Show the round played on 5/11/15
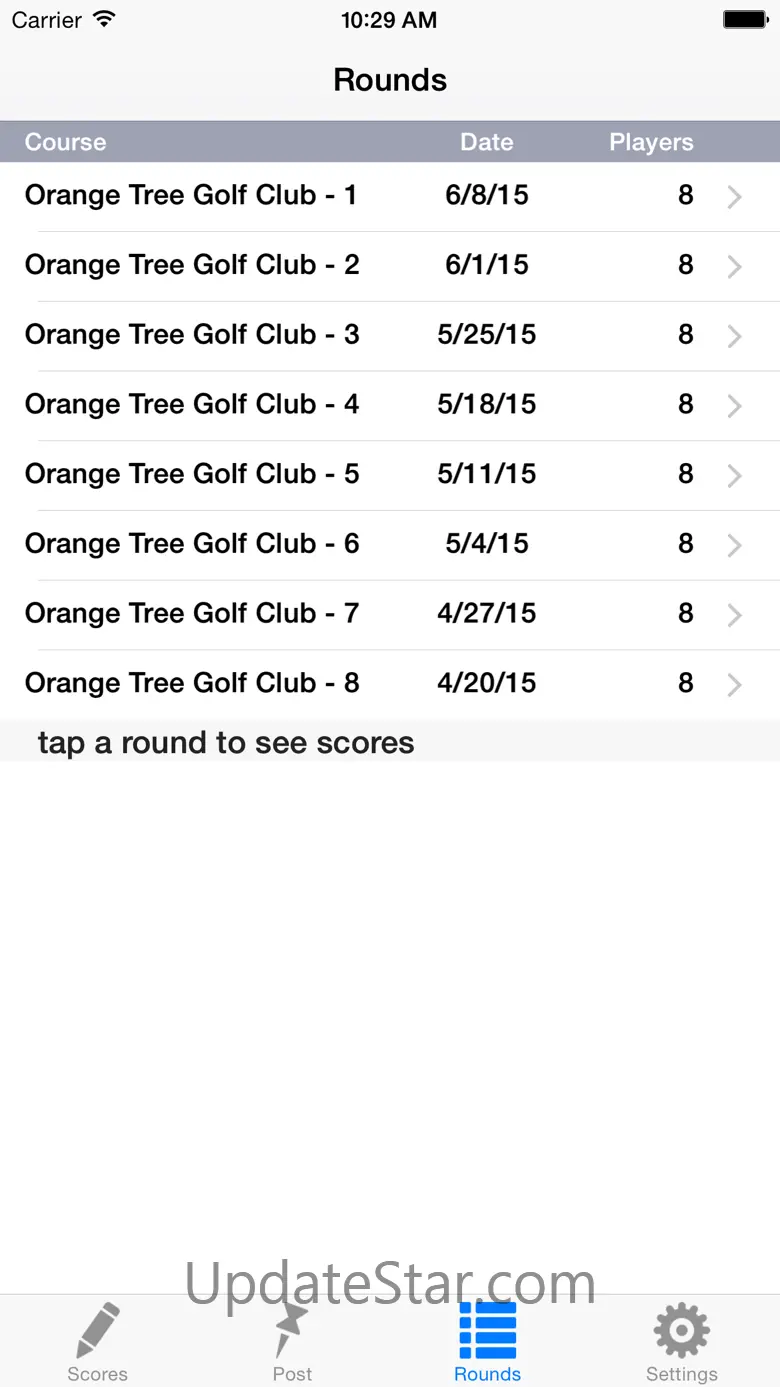 pos(390,474)
